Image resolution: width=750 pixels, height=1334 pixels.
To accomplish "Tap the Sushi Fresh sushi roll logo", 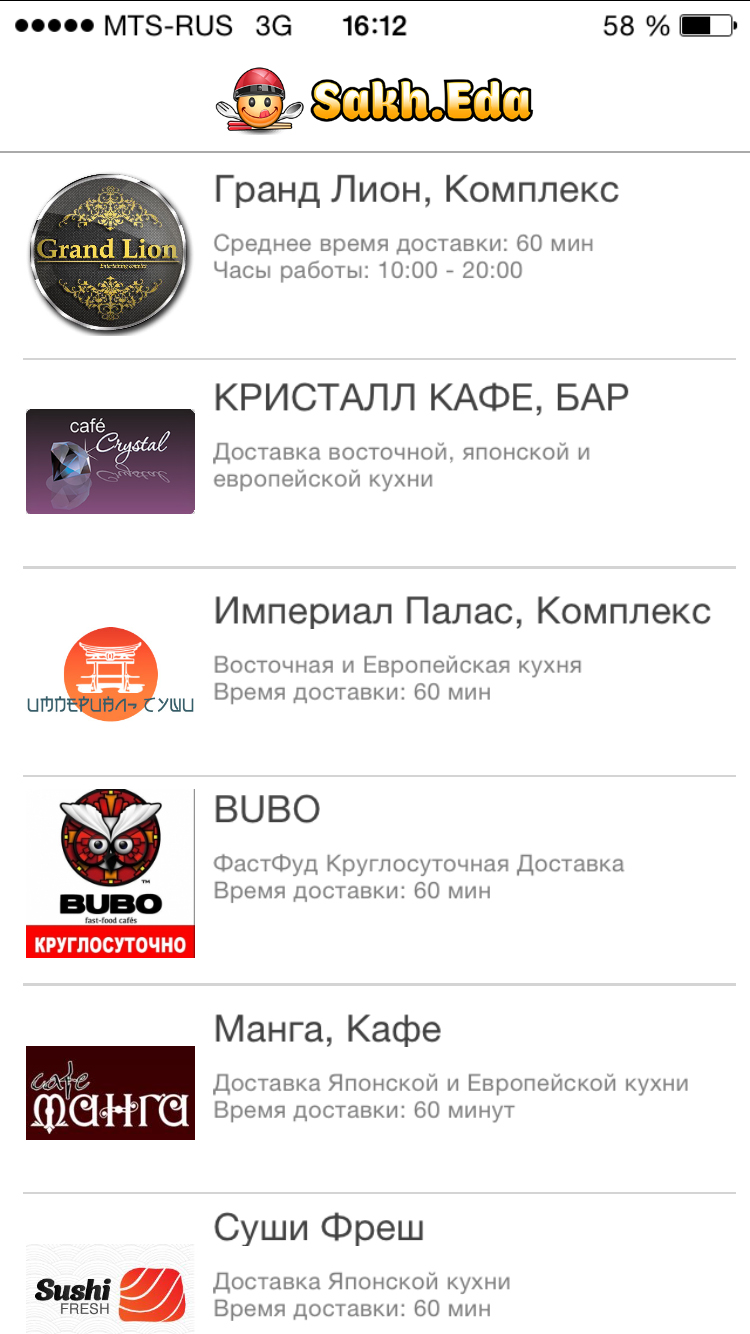I will [110, 1290].
